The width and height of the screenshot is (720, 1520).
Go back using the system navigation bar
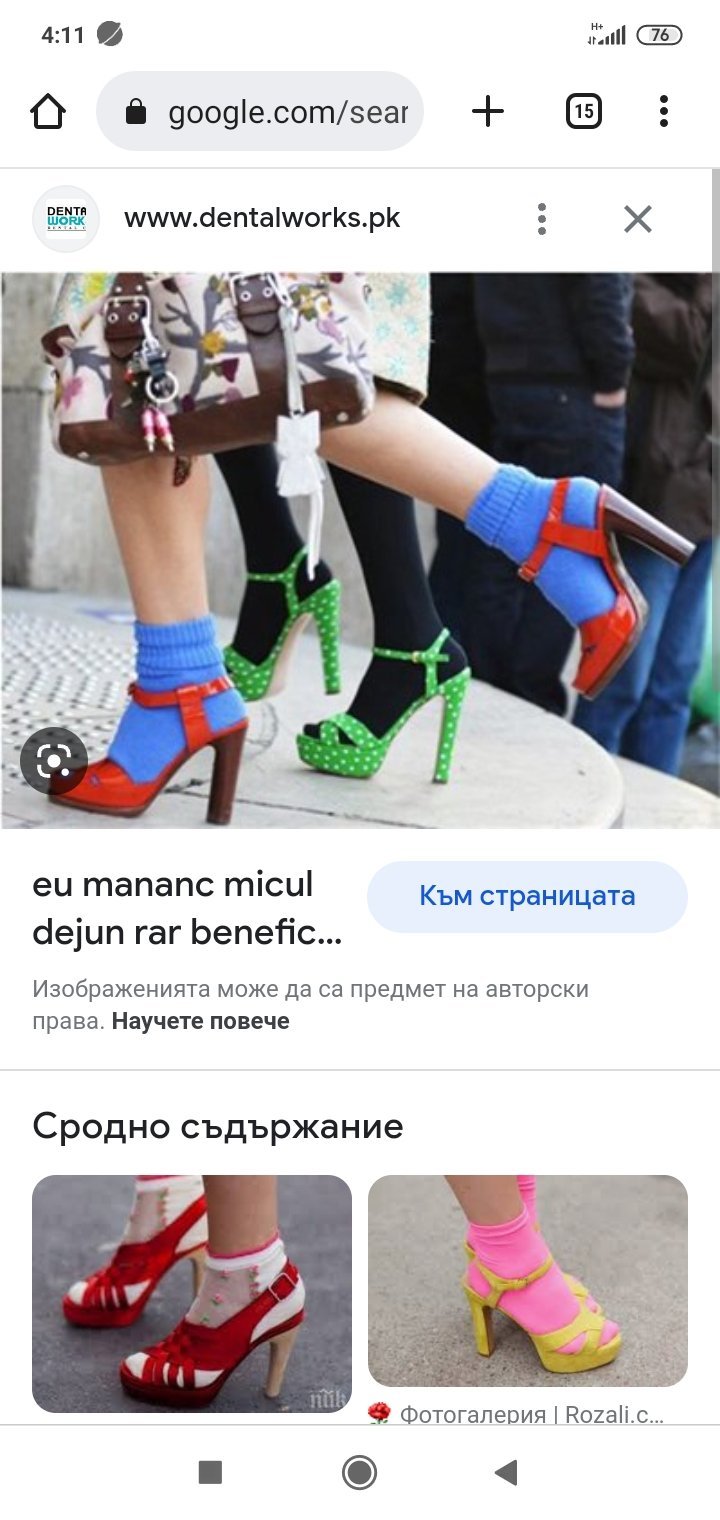click(x=506, y=1472)
